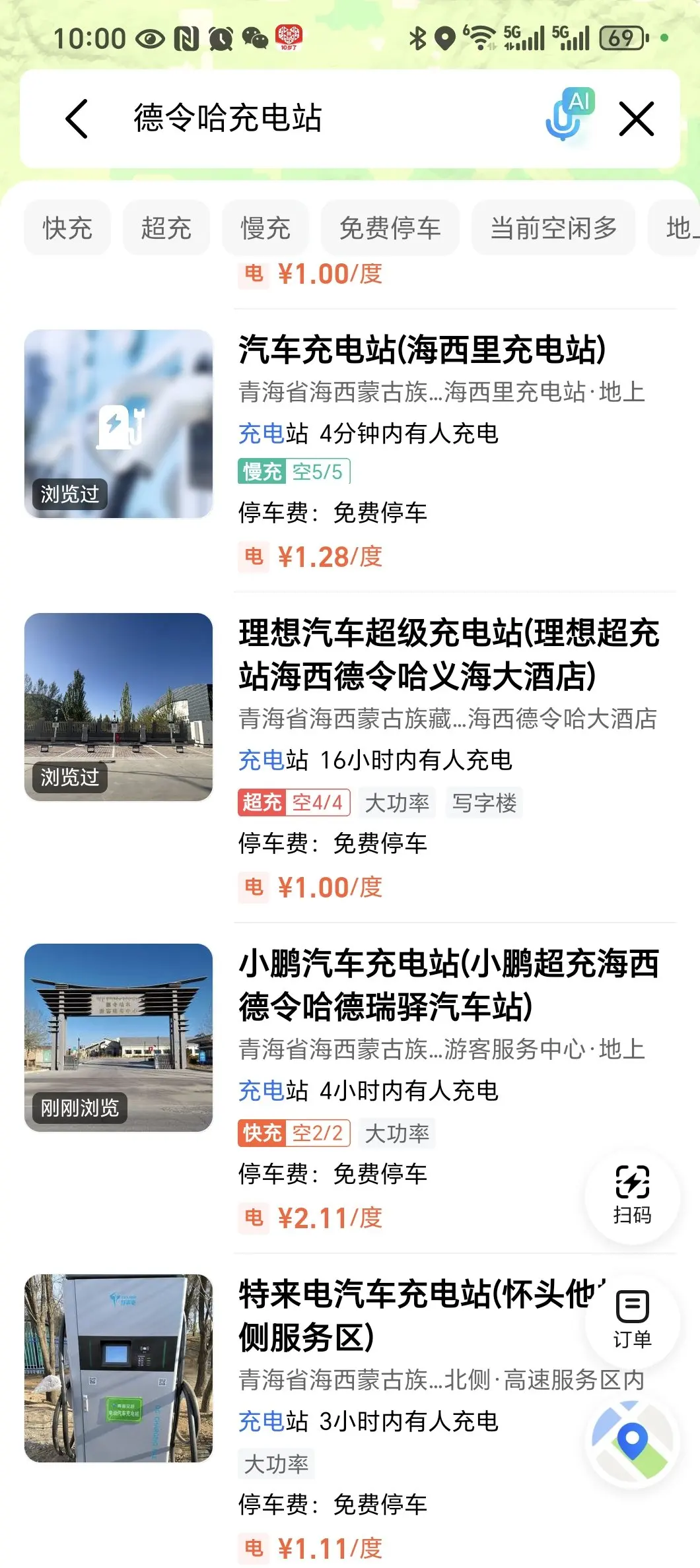Go back from the search results
This screenshot has width=700, height=1568.
77,119
